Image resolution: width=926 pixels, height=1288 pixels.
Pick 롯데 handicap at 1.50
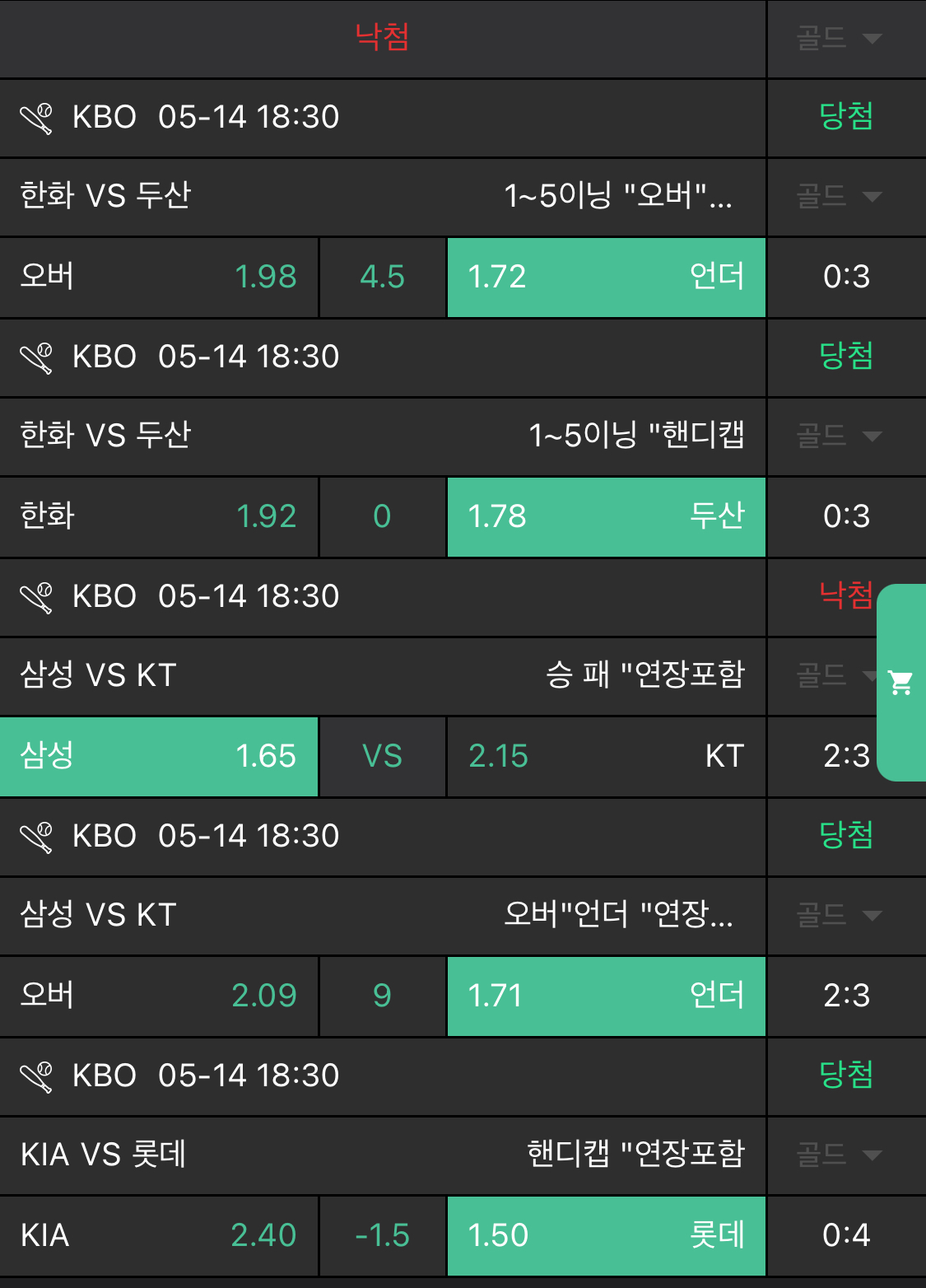606,1235
